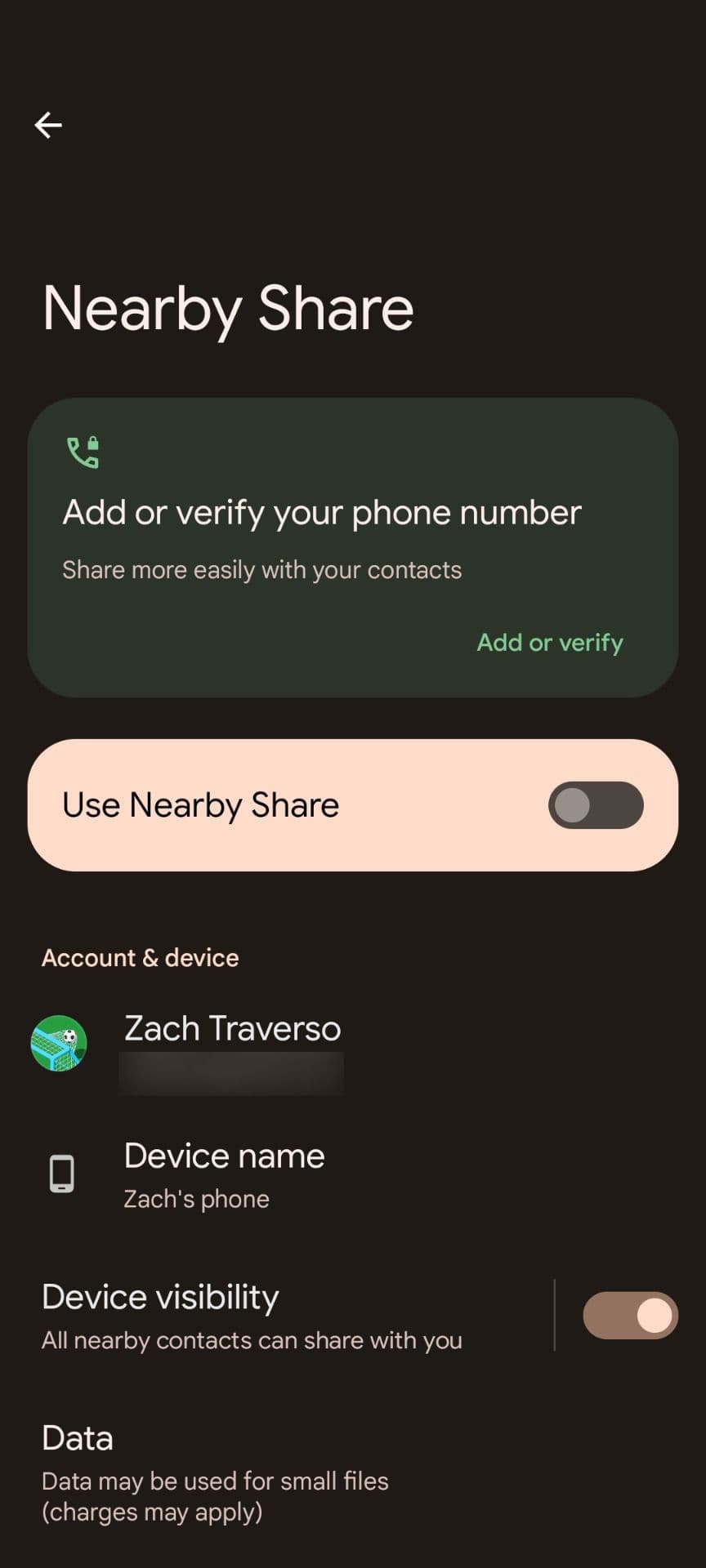This screenshot has width=706, height=1568.
Task: Open the Zach Traverso account row
Action: click(232, 1043)
